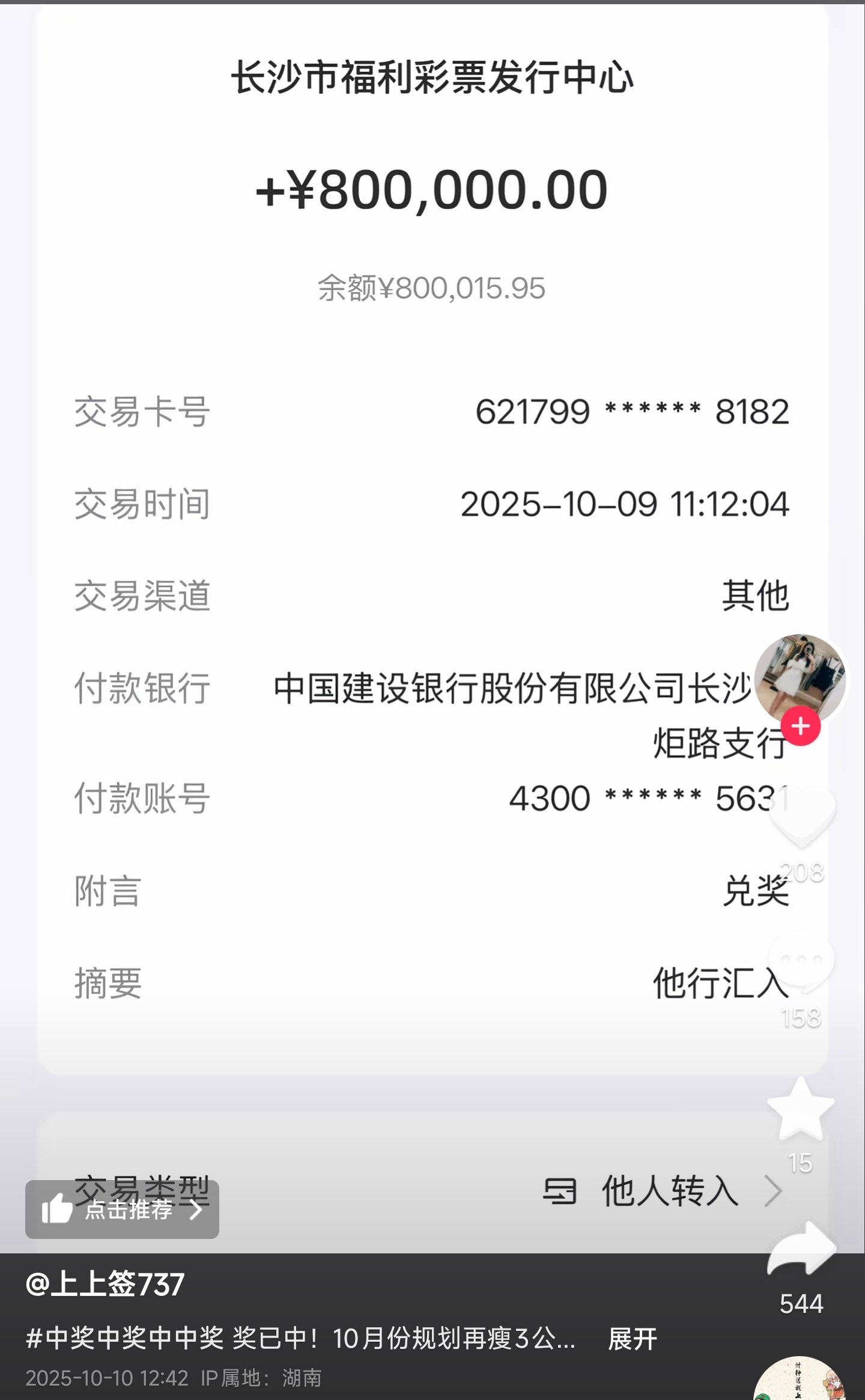Open the @上上签737 username profile

(105, 1285)
